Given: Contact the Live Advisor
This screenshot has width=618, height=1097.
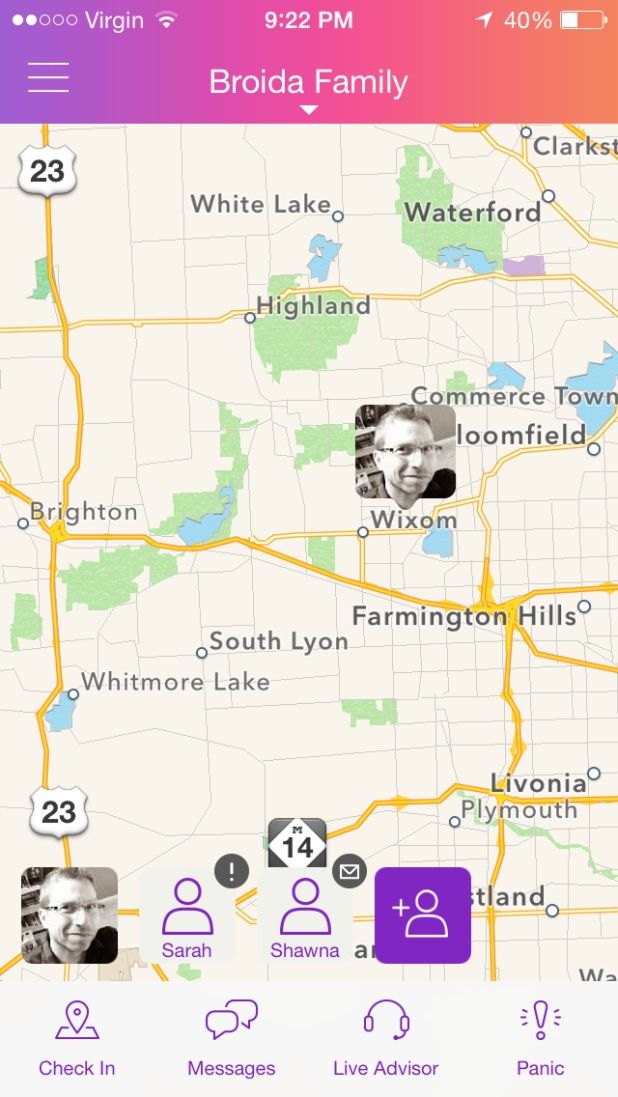Looking at the screenshot, I should [x=386, y=1038].
